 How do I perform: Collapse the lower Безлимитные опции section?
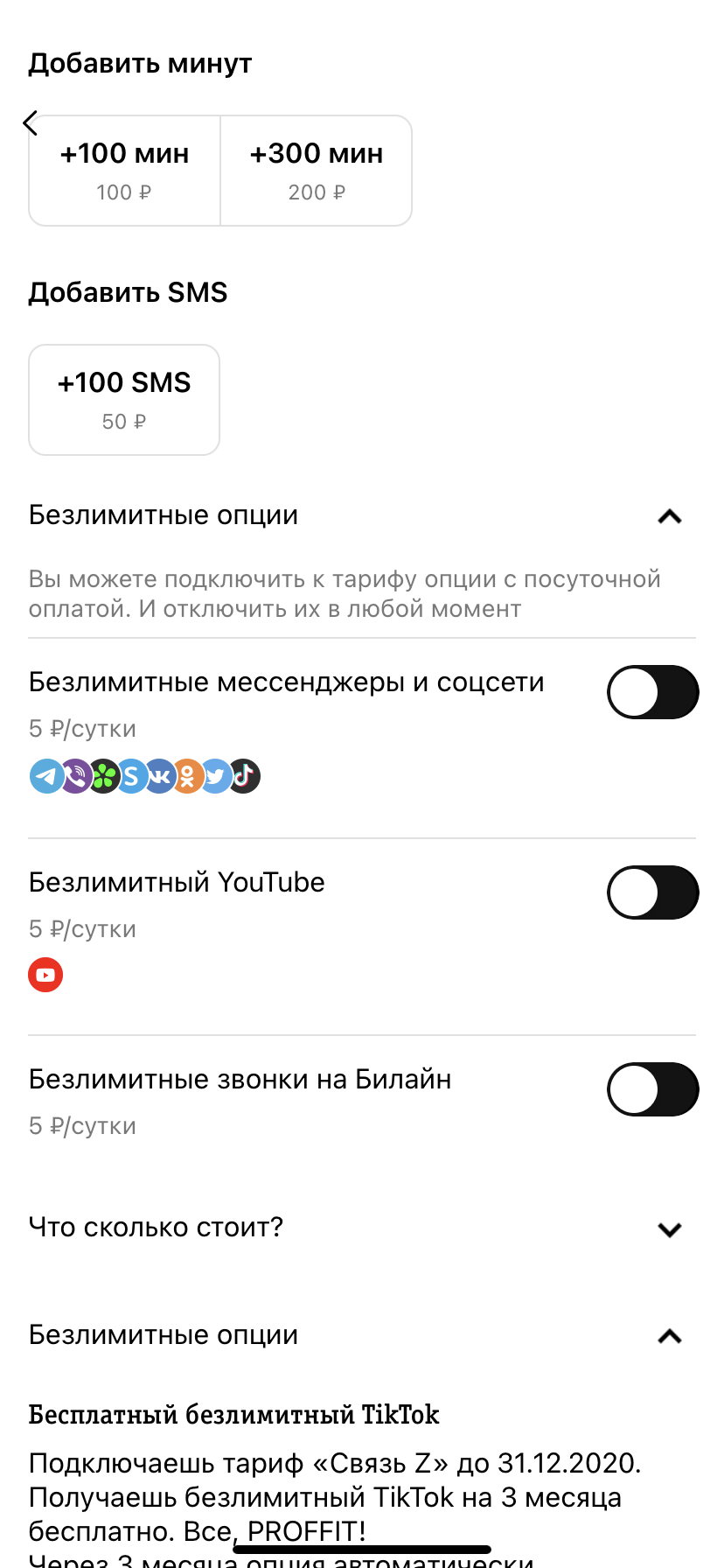(670, 1336)
